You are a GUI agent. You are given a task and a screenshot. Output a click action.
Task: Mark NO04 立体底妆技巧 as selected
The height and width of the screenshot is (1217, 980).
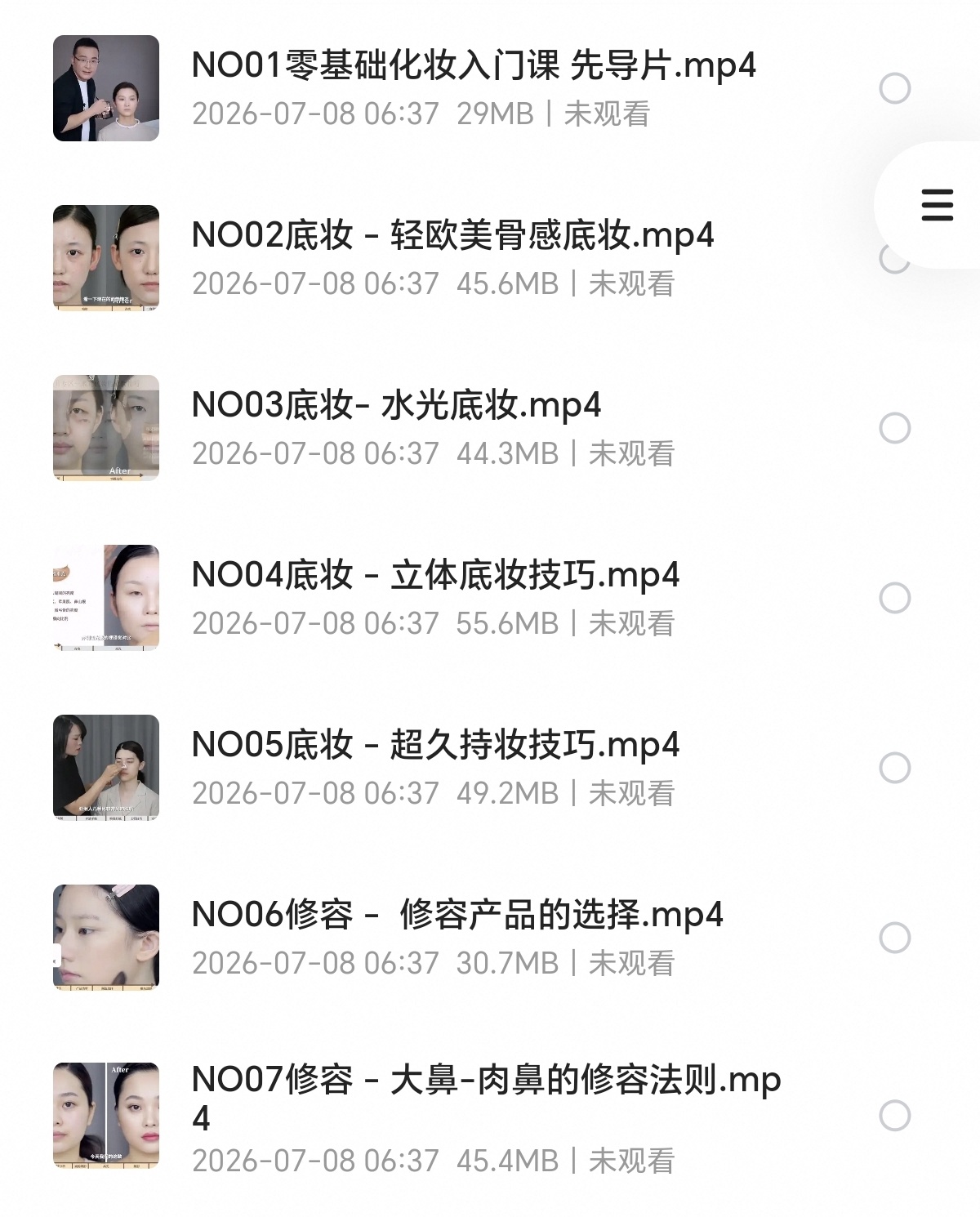895,598
